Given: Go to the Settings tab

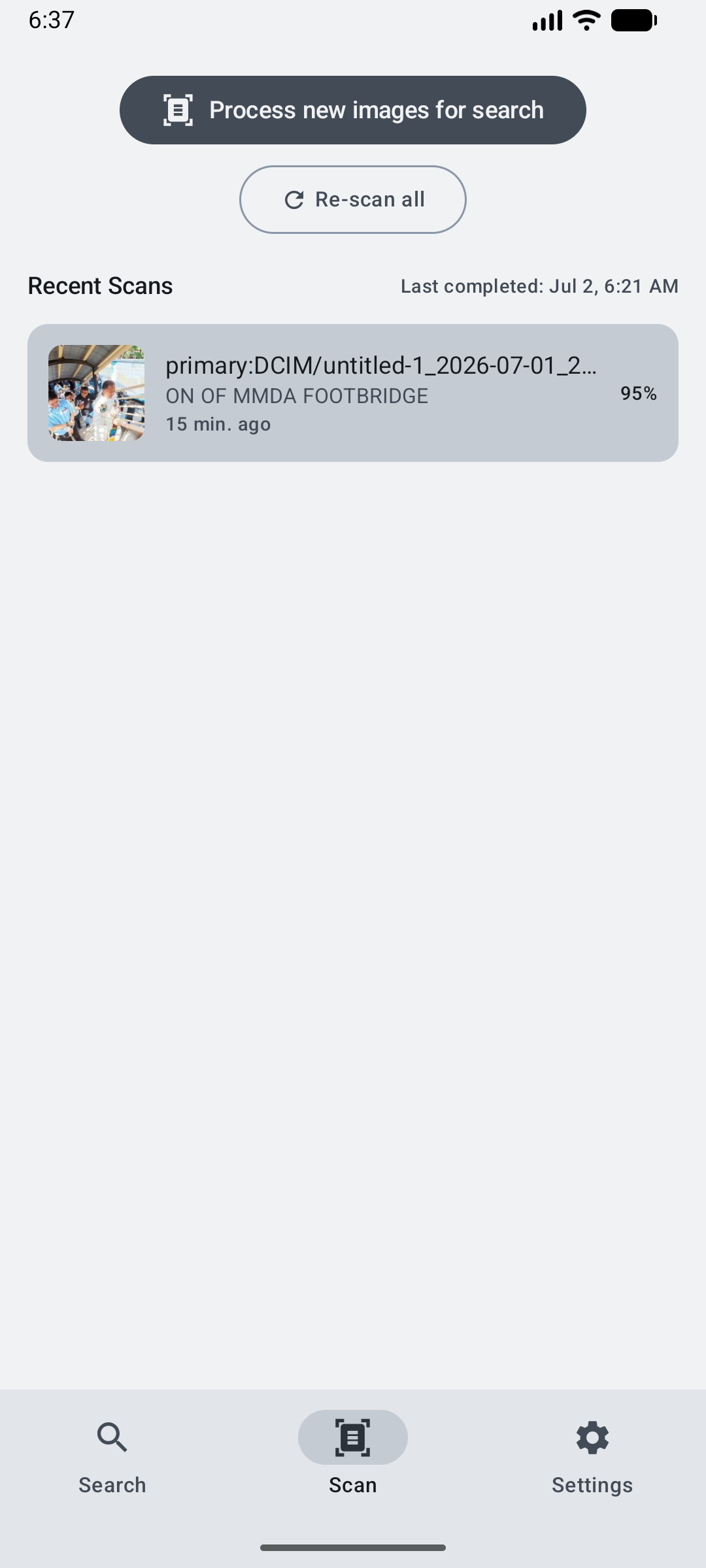Looking at the screenshot, I should point(592,1454).
